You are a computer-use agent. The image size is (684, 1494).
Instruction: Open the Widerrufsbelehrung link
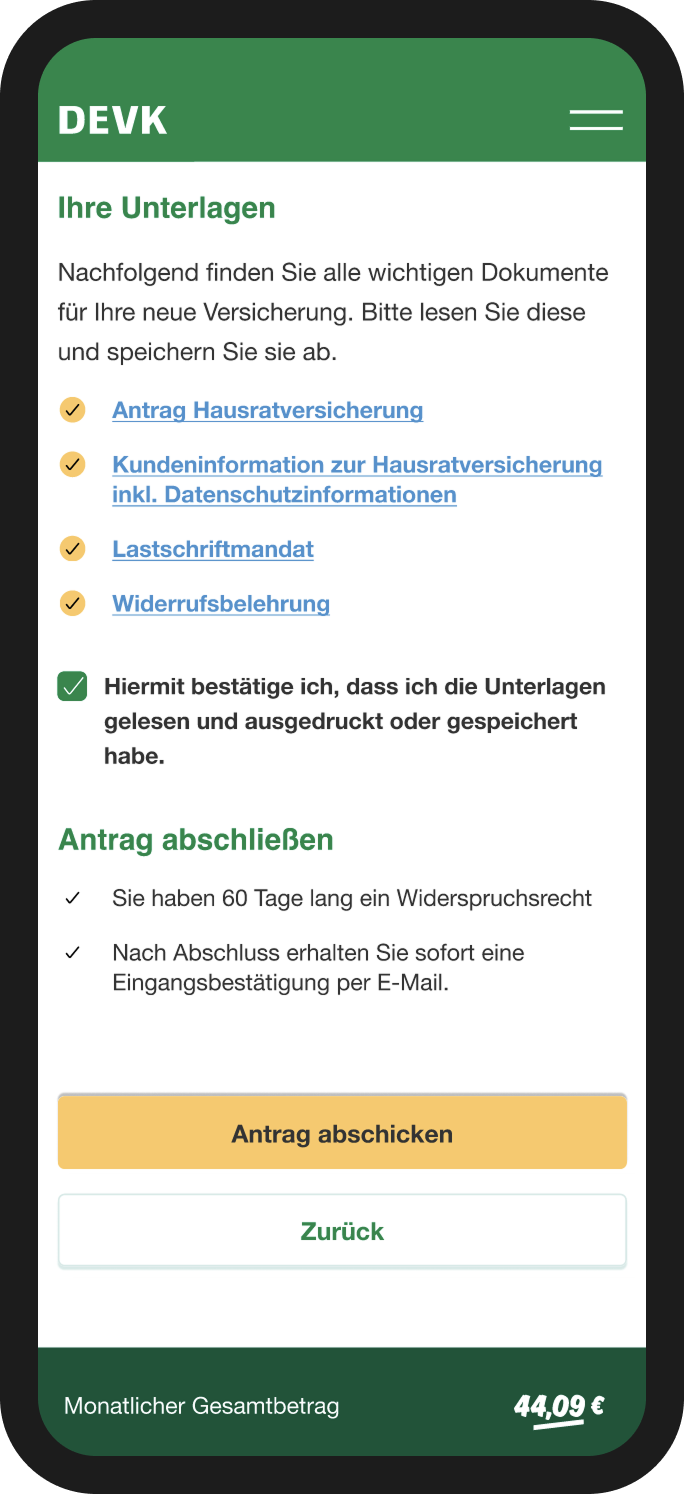[221, 604]
